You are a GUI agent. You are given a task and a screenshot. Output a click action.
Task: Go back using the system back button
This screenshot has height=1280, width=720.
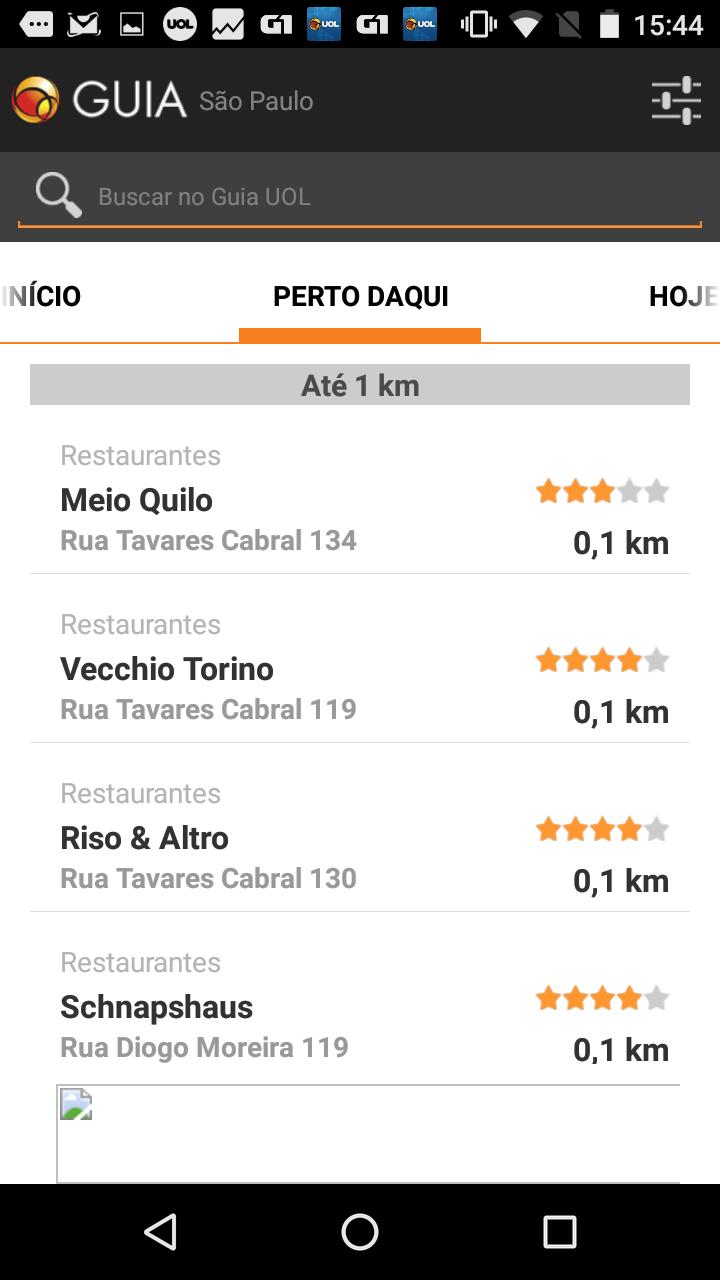click(160, 1232)
